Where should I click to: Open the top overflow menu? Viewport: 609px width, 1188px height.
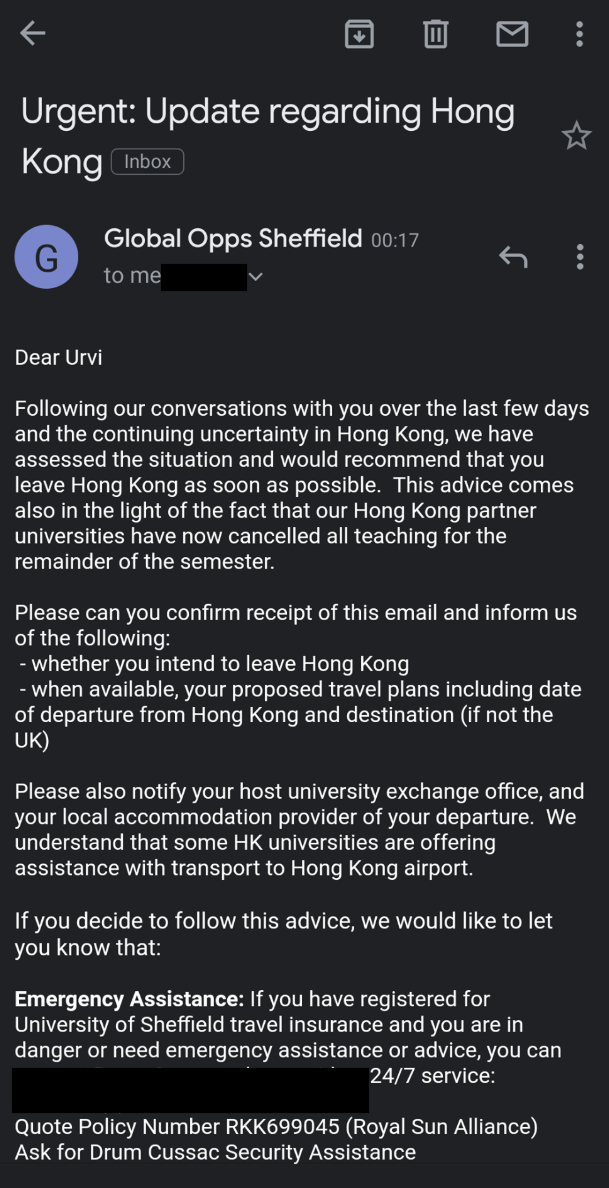click(579, 33)
